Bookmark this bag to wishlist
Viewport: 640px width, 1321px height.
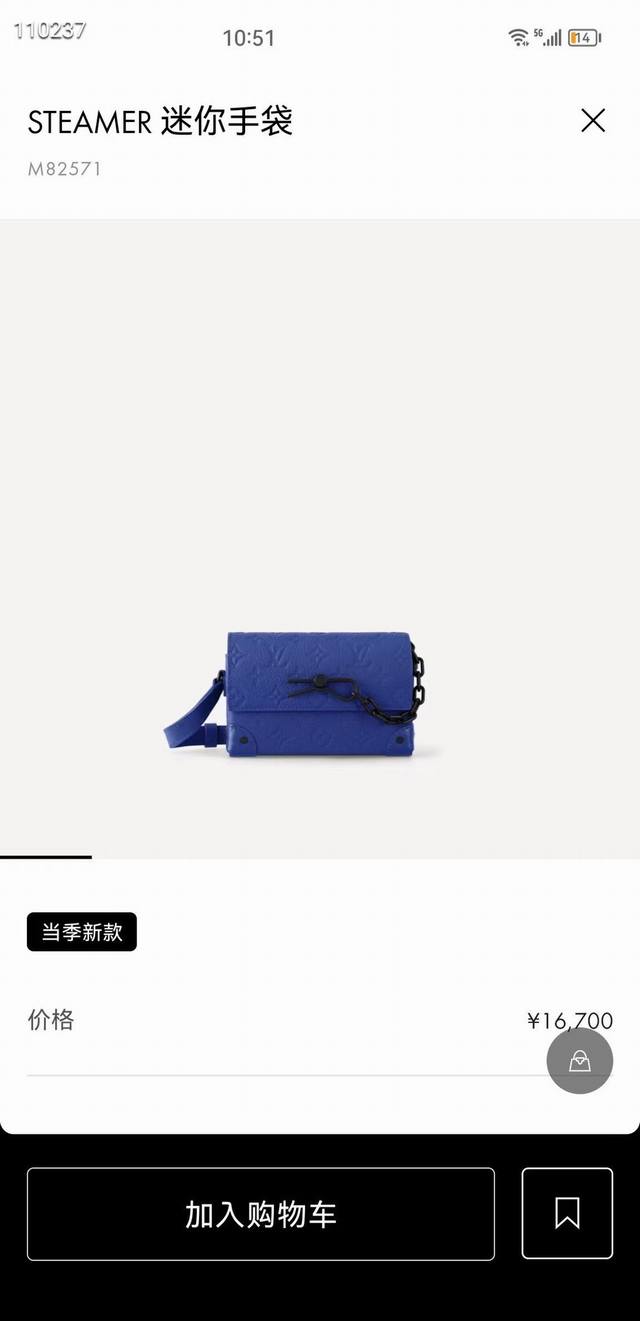pos(567,1213)
